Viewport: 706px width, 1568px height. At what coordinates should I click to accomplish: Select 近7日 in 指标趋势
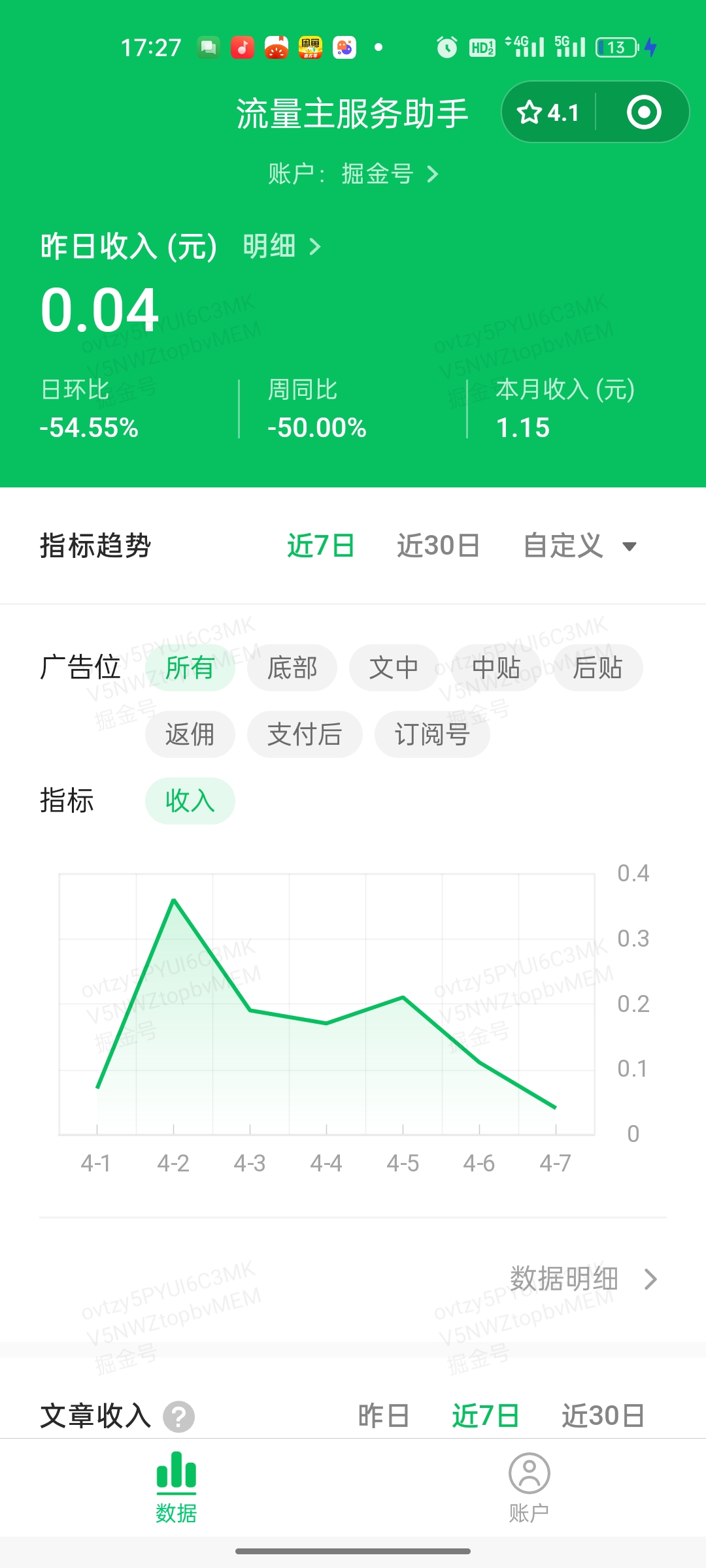tap(320, 546)
